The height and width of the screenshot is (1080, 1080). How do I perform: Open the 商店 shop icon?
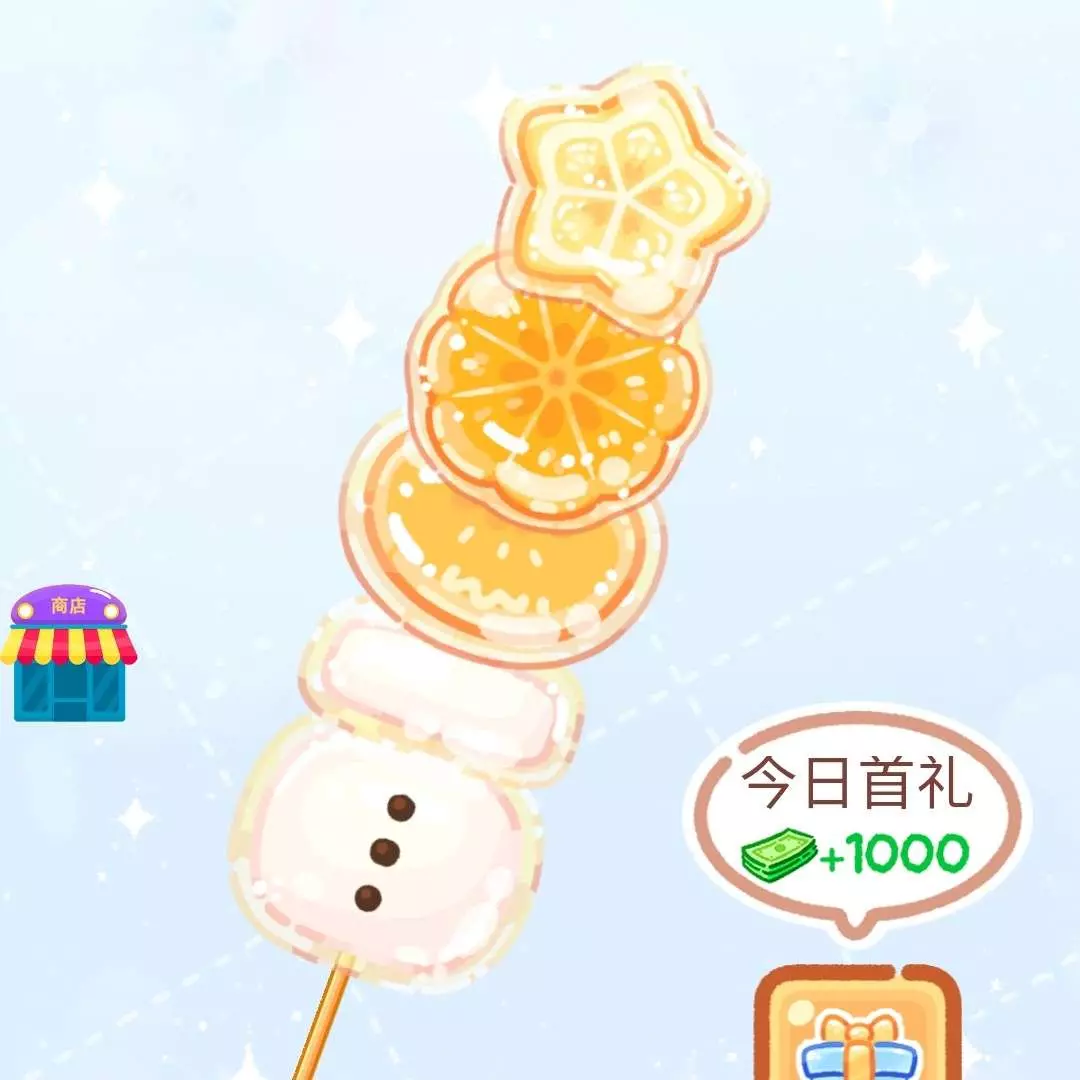click(x=69, y=655)
